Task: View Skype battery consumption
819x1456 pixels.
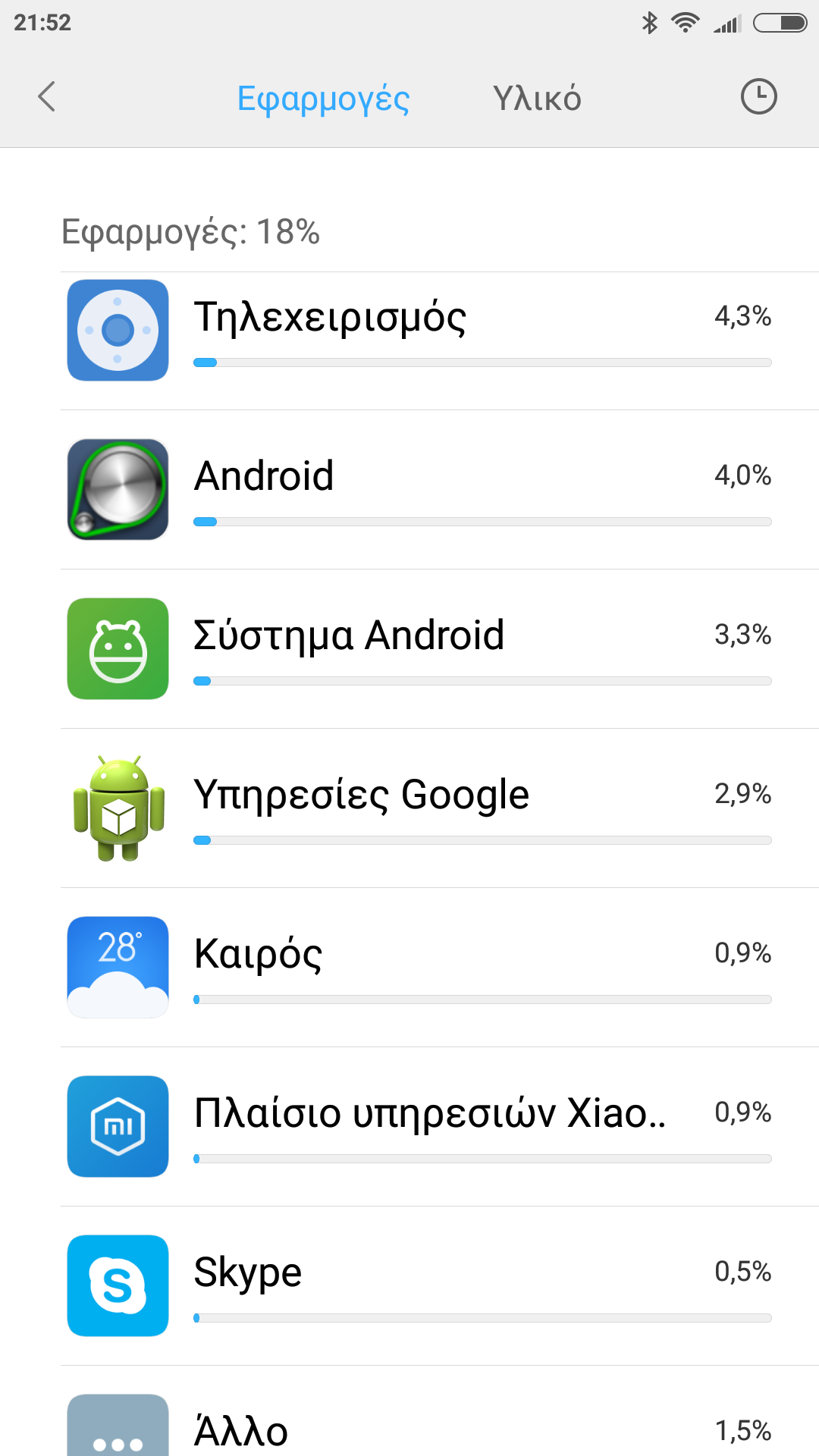Action: (440, 1286)
